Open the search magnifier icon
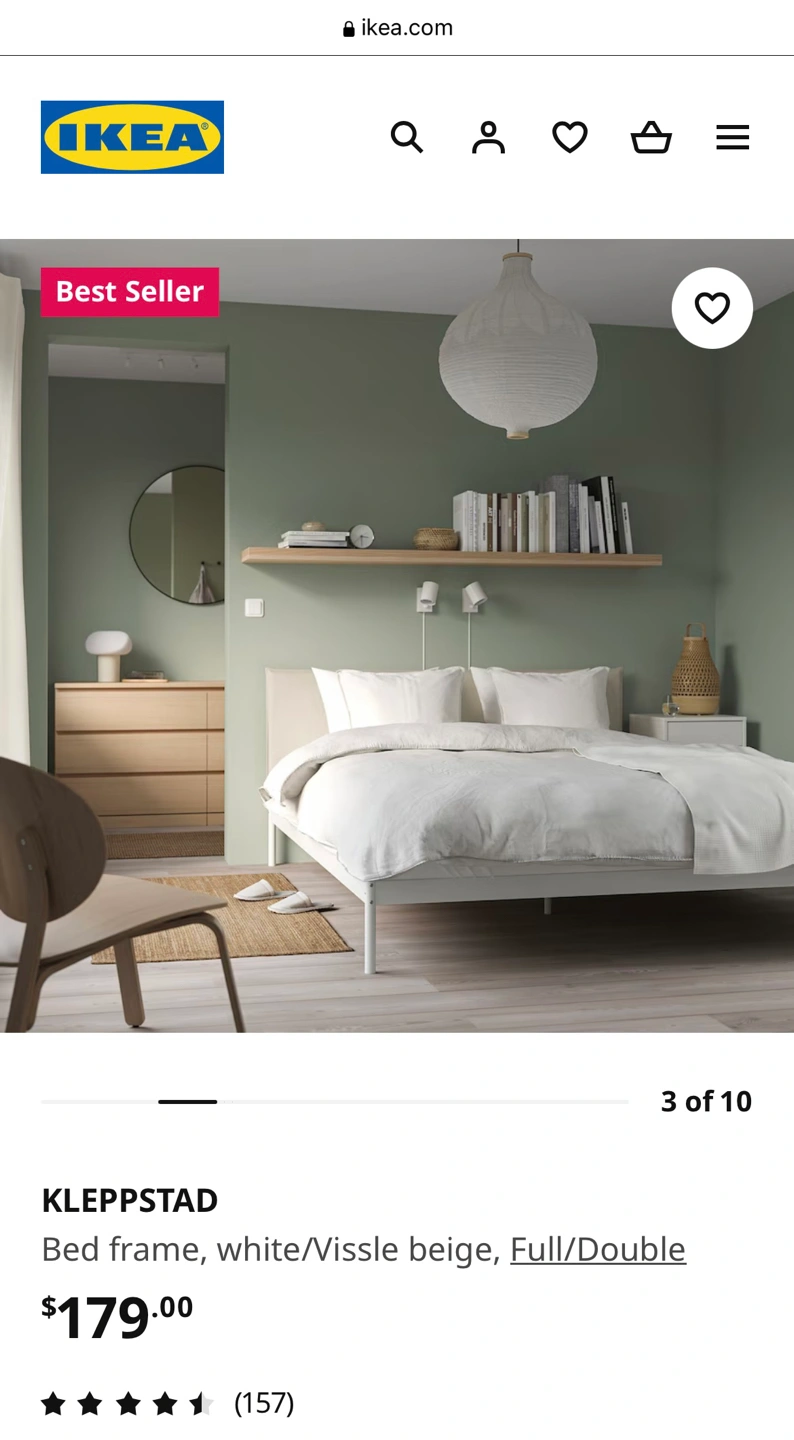This screenshot has width=794, height=1440. [407, 137]
